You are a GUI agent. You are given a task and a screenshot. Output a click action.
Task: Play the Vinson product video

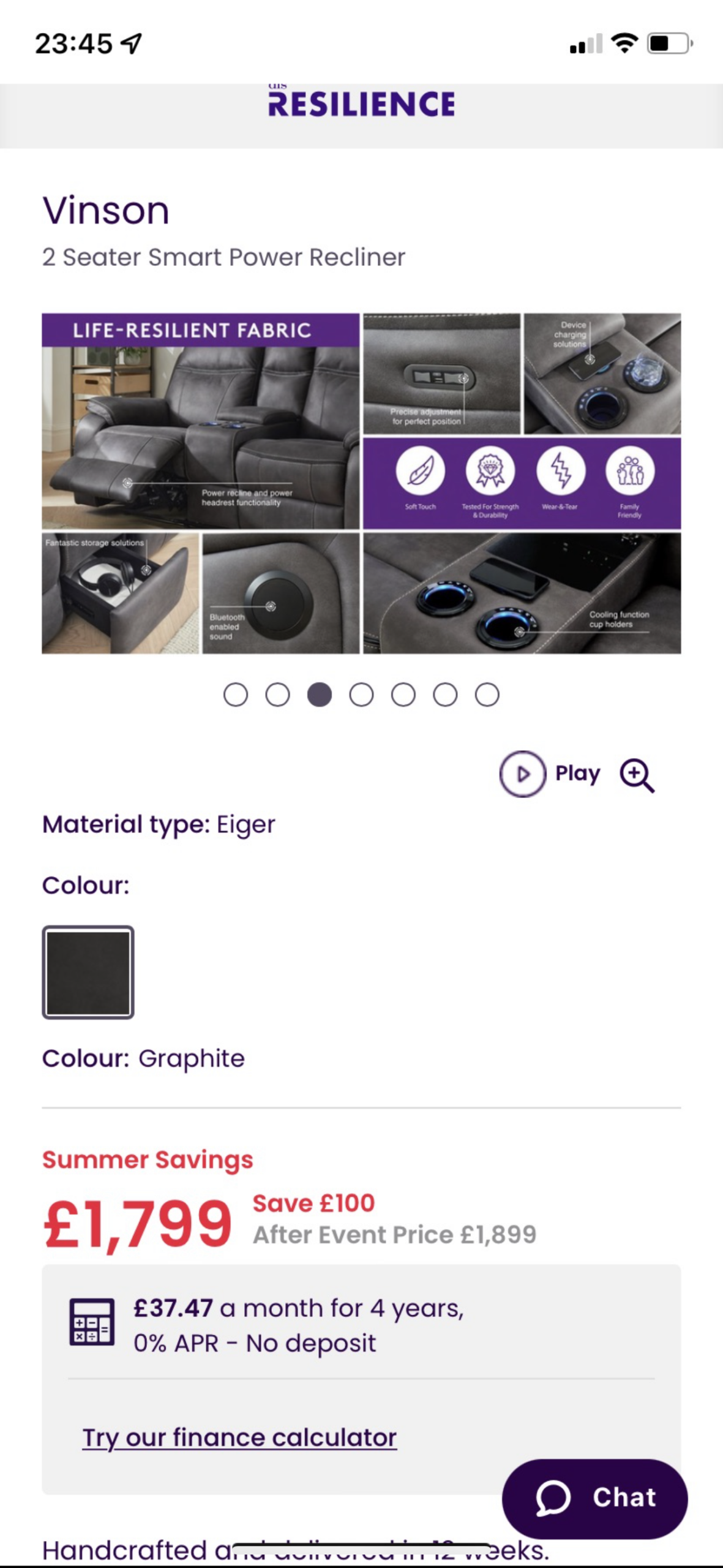pos(549,774)
